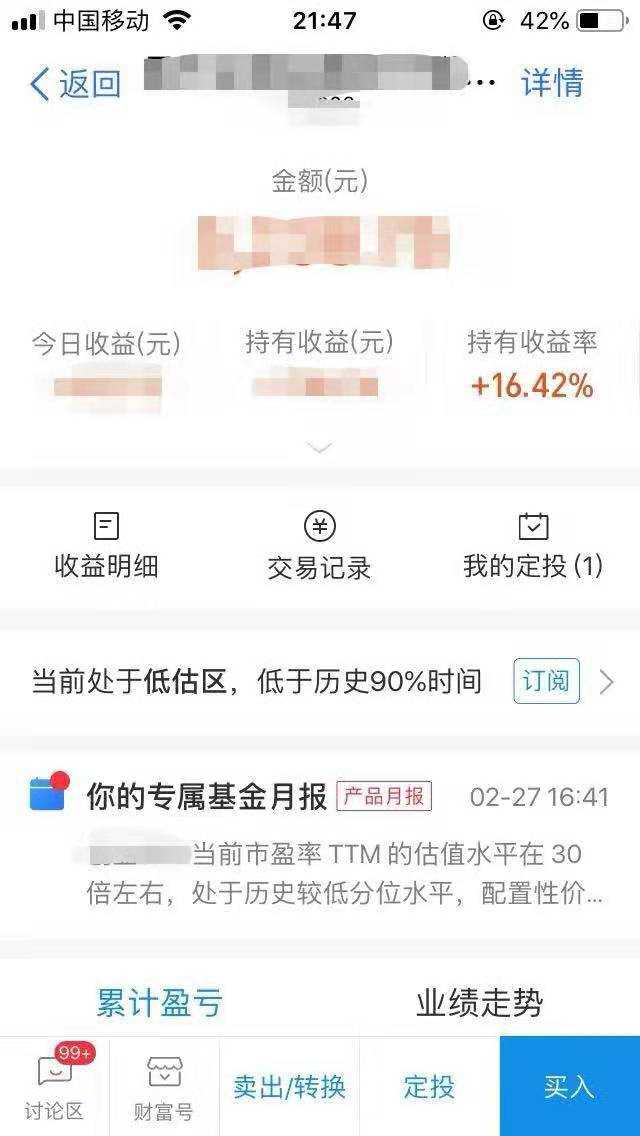The width and height of the screenshot is (640, 1136).
Task: Tap 卖出/转换 to sell or convert
Action: (289, 1087)
